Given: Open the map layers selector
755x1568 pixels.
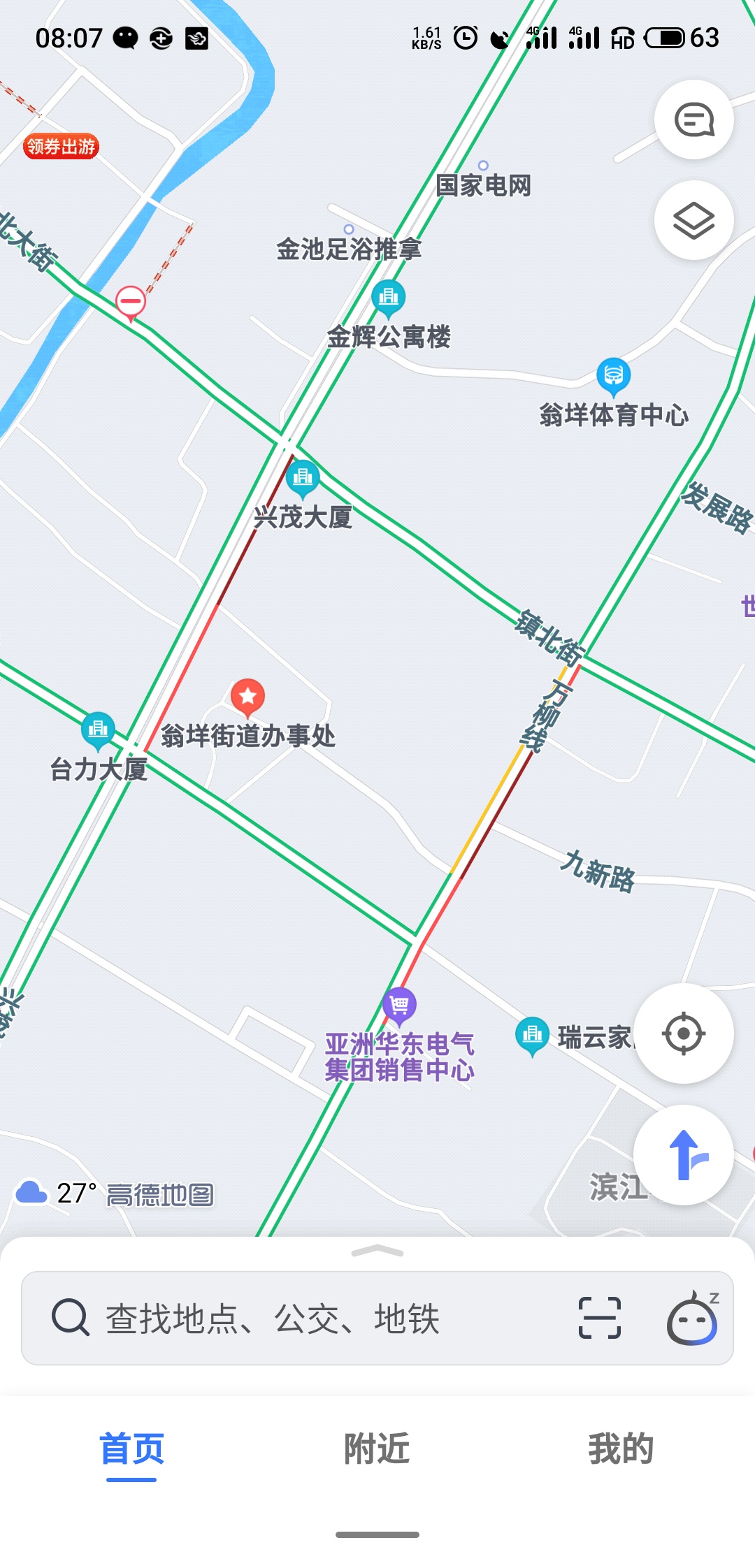Looking at the screenshot, I should pos(693,221).
